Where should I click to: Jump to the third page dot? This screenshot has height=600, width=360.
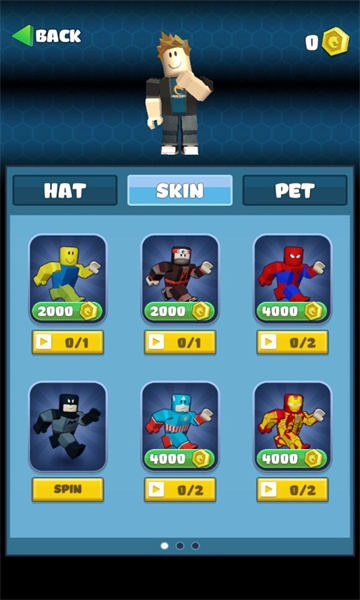click(195, 546)
